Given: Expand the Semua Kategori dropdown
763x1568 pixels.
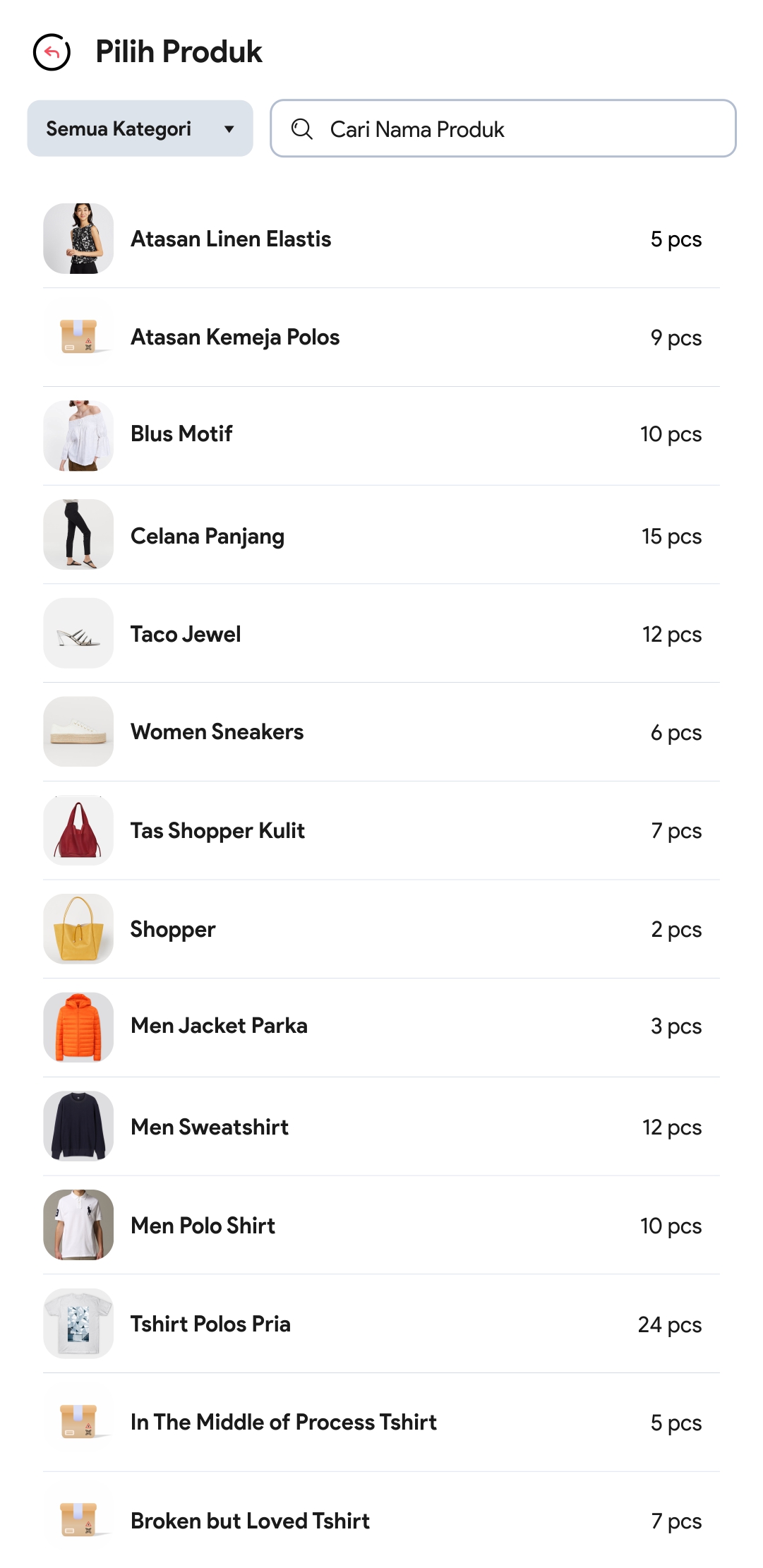Looking at the screenshot, I should [140, 128].
